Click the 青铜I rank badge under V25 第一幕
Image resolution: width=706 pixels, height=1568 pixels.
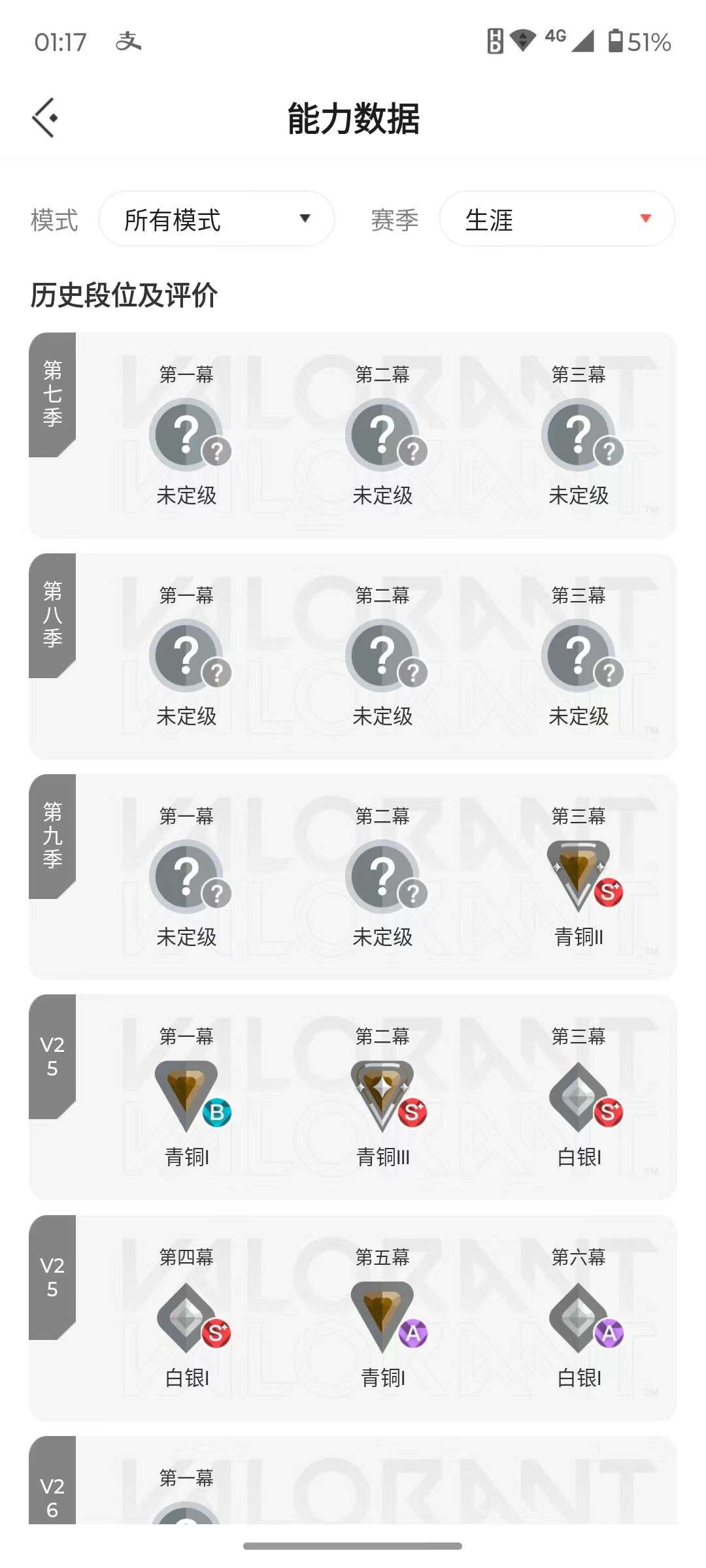pos(188,1096)
